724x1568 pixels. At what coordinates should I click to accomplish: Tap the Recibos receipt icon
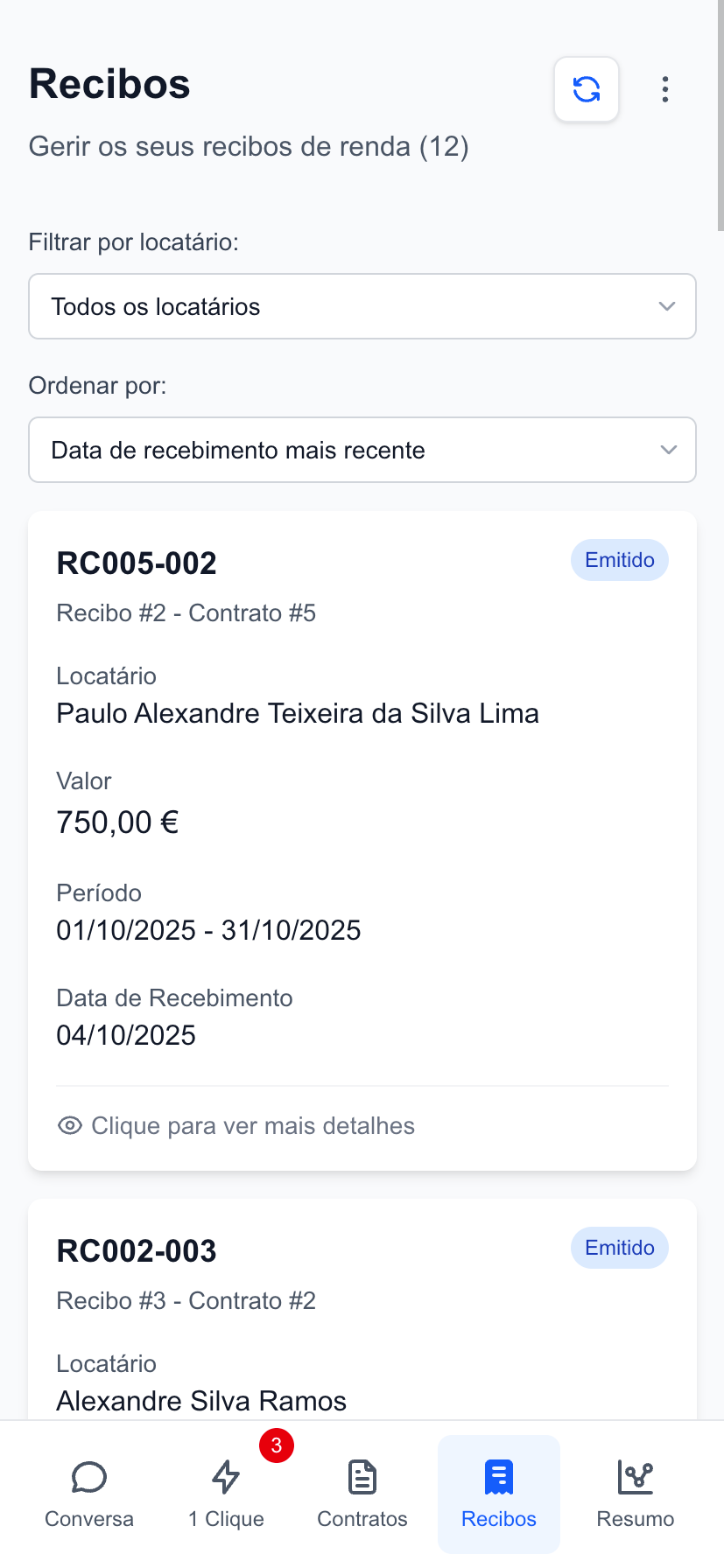tap(498, 1477)
